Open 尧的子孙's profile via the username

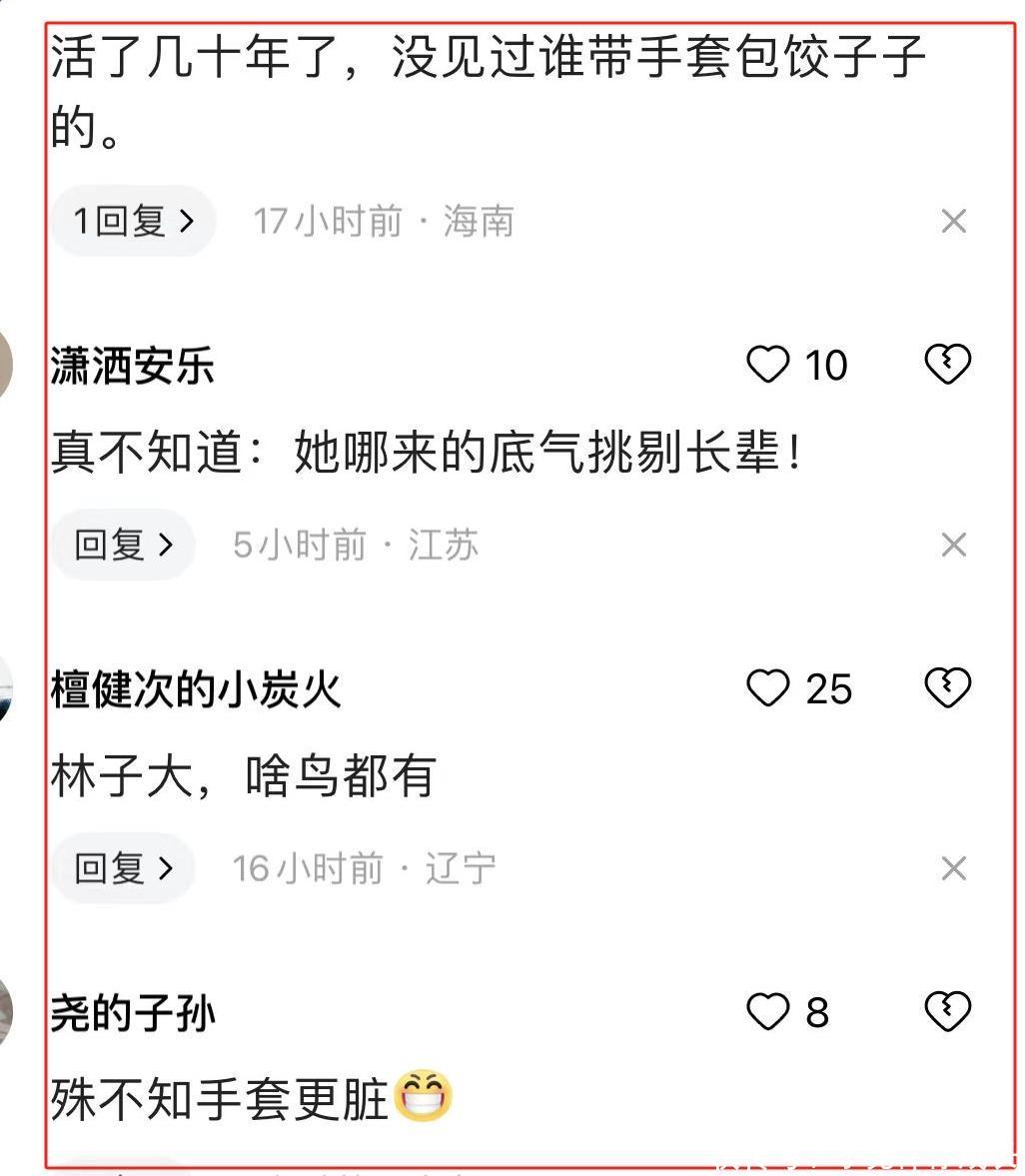tap(133, 1014)
